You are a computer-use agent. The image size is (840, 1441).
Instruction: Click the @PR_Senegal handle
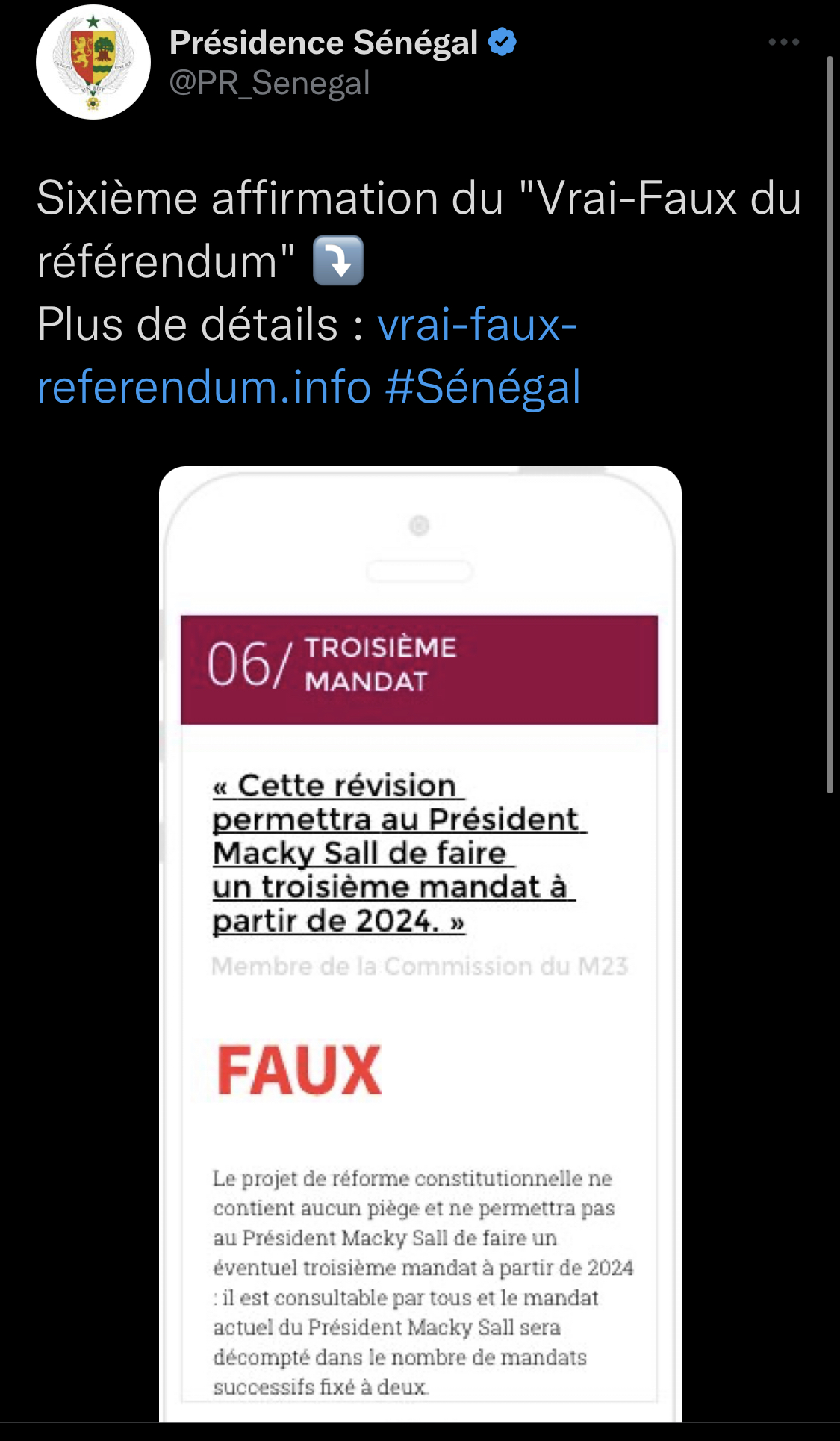pyautogui.click(x=267, y=83)
